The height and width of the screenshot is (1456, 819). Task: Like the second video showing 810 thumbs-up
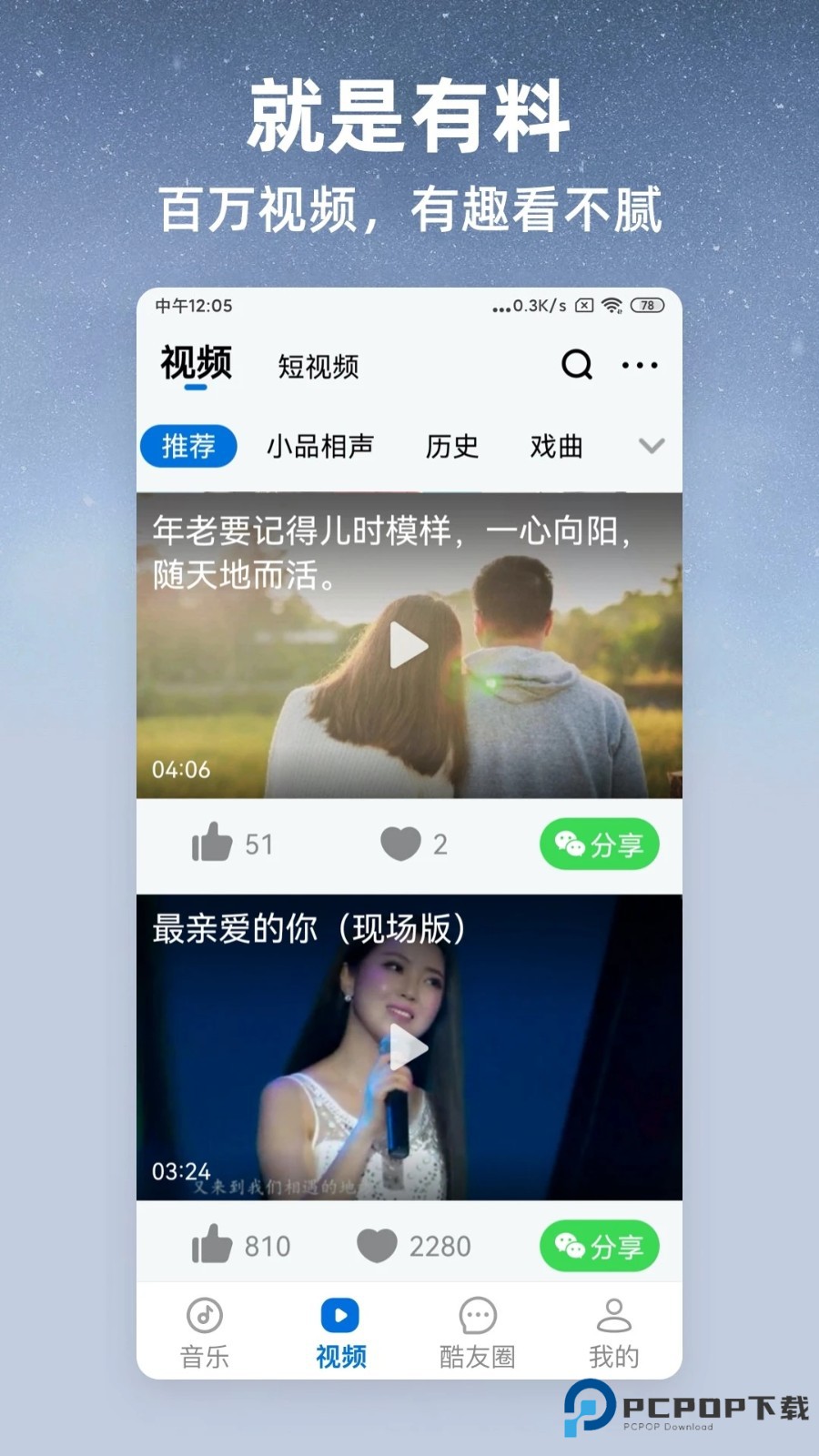(215, 1246)
